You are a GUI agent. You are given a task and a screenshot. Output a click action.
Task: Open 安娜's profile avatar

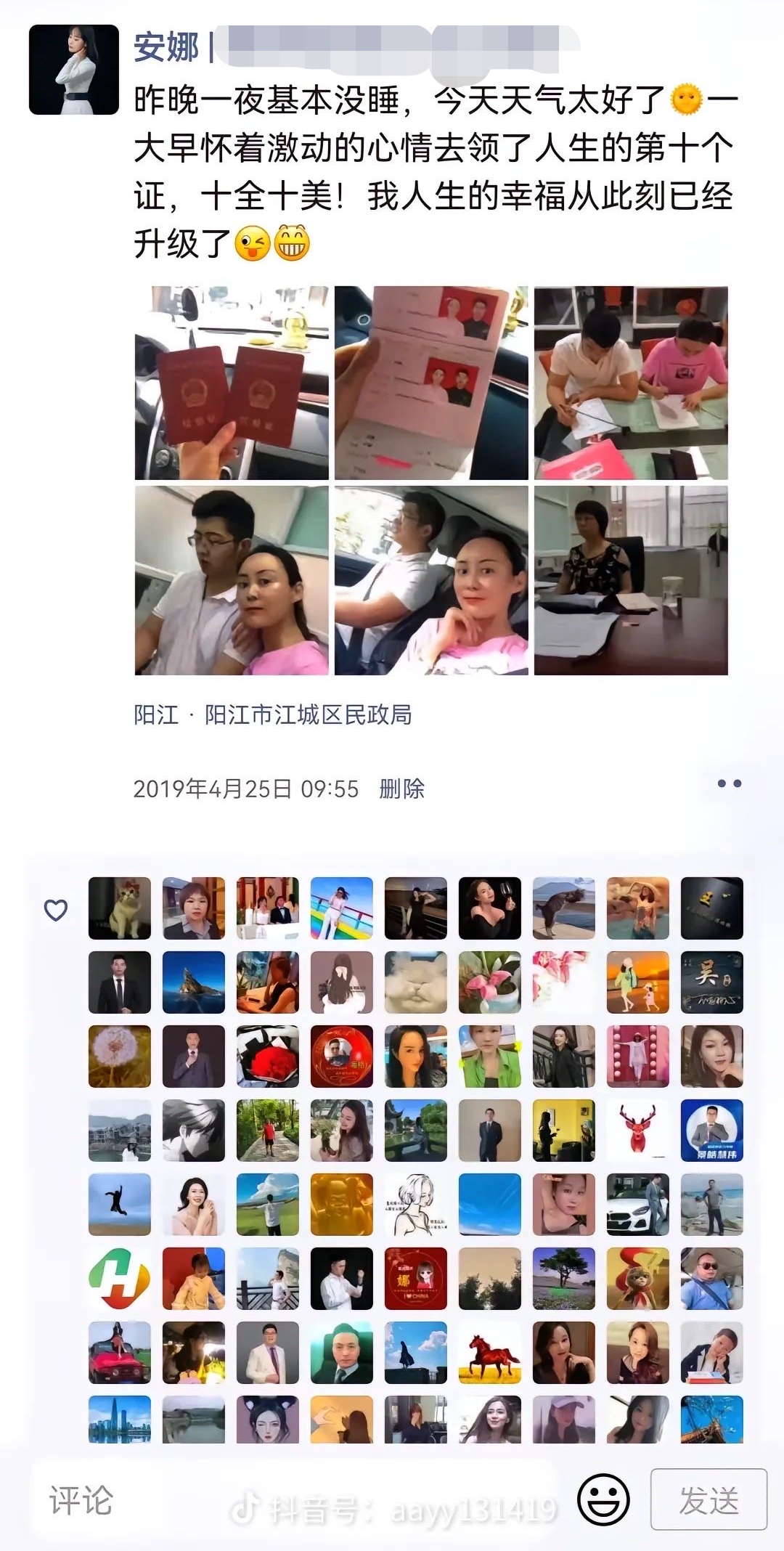[73, 70]
